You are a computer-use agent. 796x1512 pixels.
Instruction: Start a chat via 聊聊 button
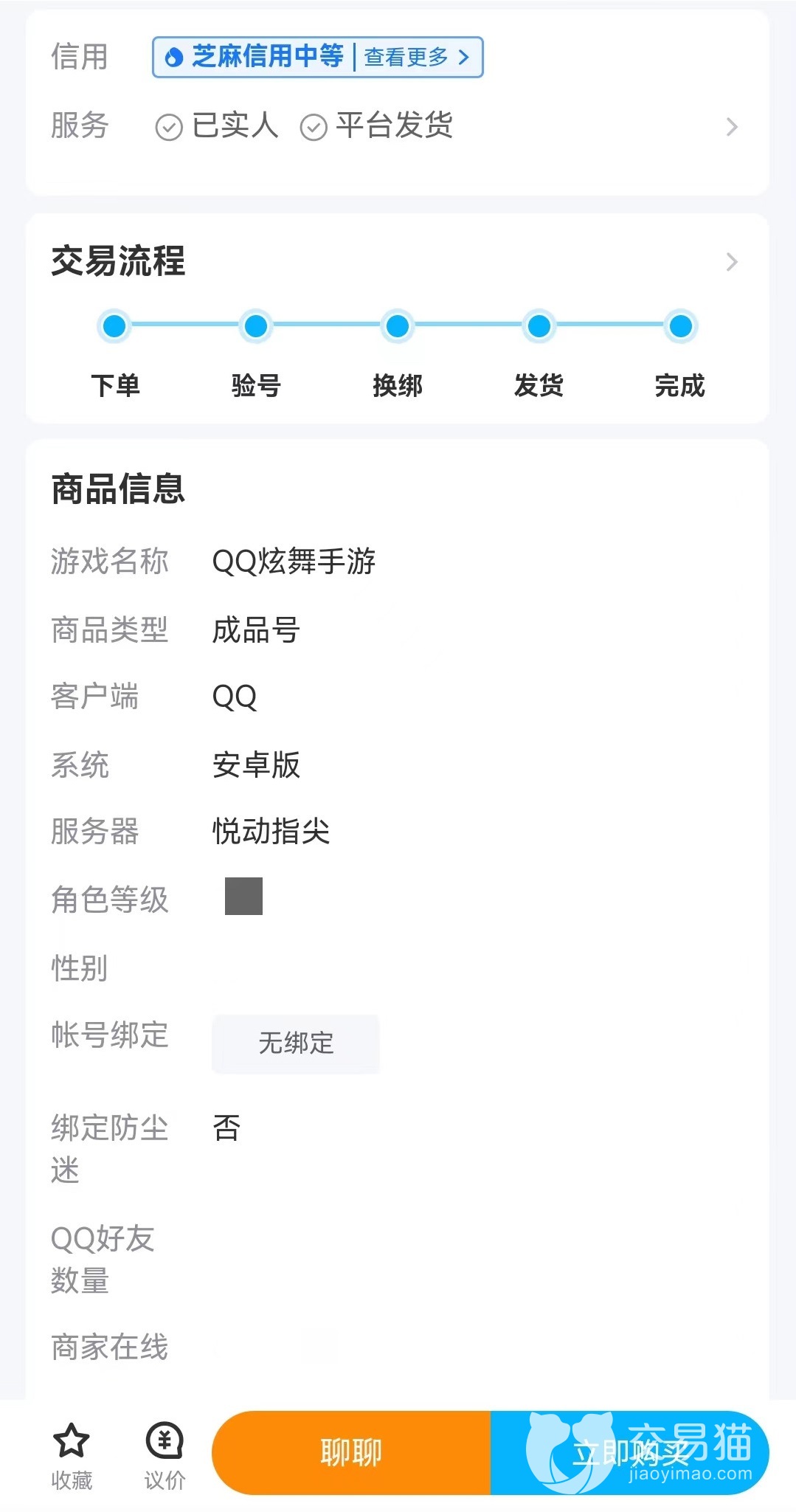pyautogui.click(x=351, y=1453)
